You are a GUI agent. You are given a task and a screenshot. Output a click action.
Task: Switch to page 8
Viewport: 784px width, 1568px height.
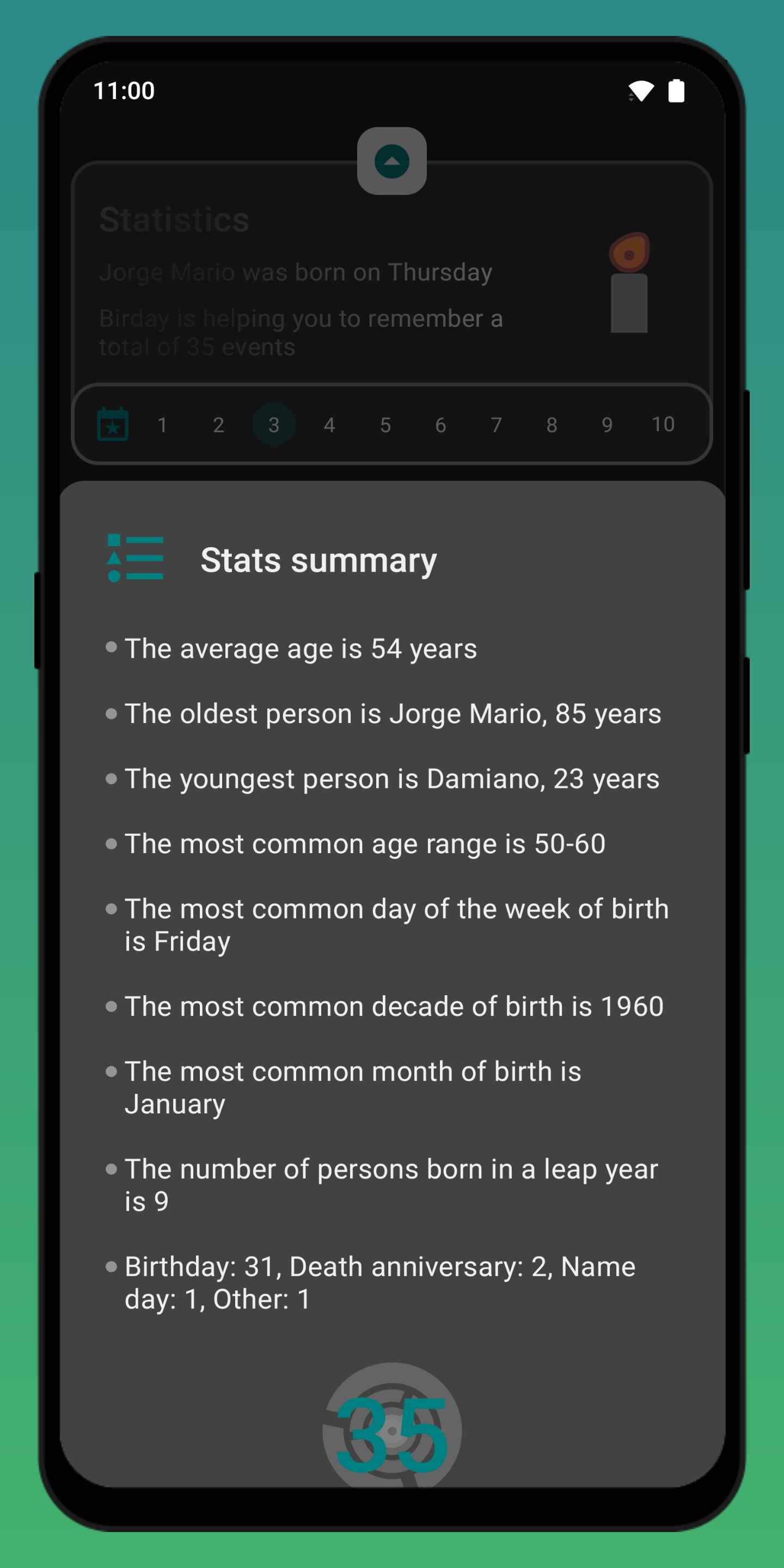click(552, 425)
